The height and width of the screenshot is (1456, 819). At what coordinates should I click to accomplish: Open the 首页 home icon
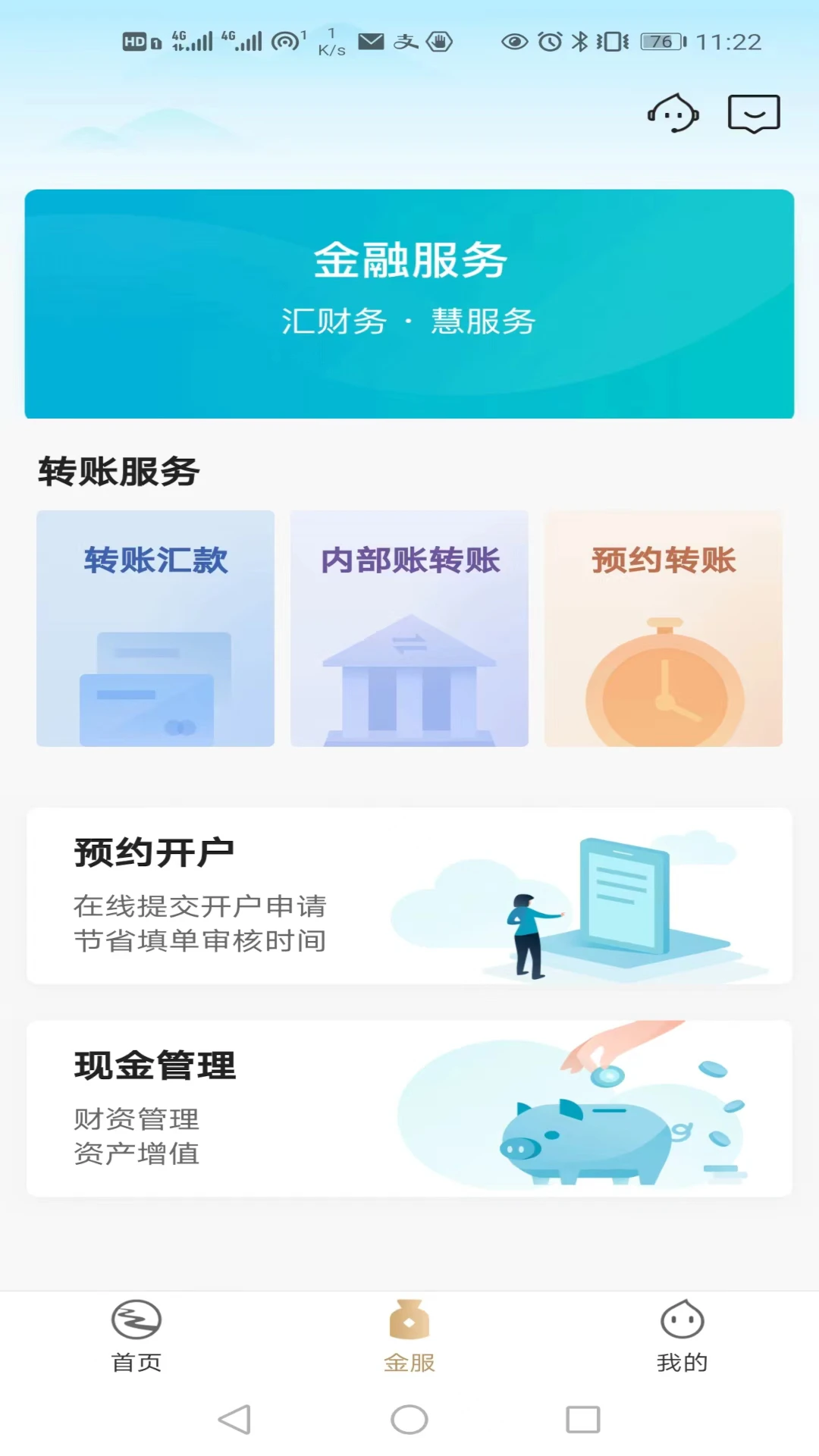tap(136, 1319)
